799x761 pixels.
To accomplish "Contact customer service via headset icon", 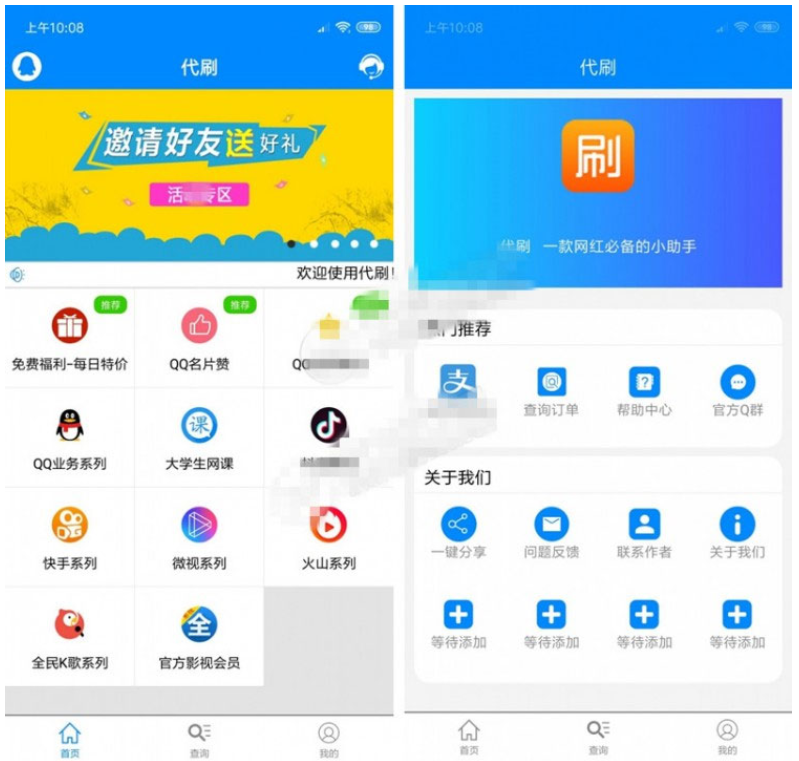I will pyautogui.click(x=371, y=67).
